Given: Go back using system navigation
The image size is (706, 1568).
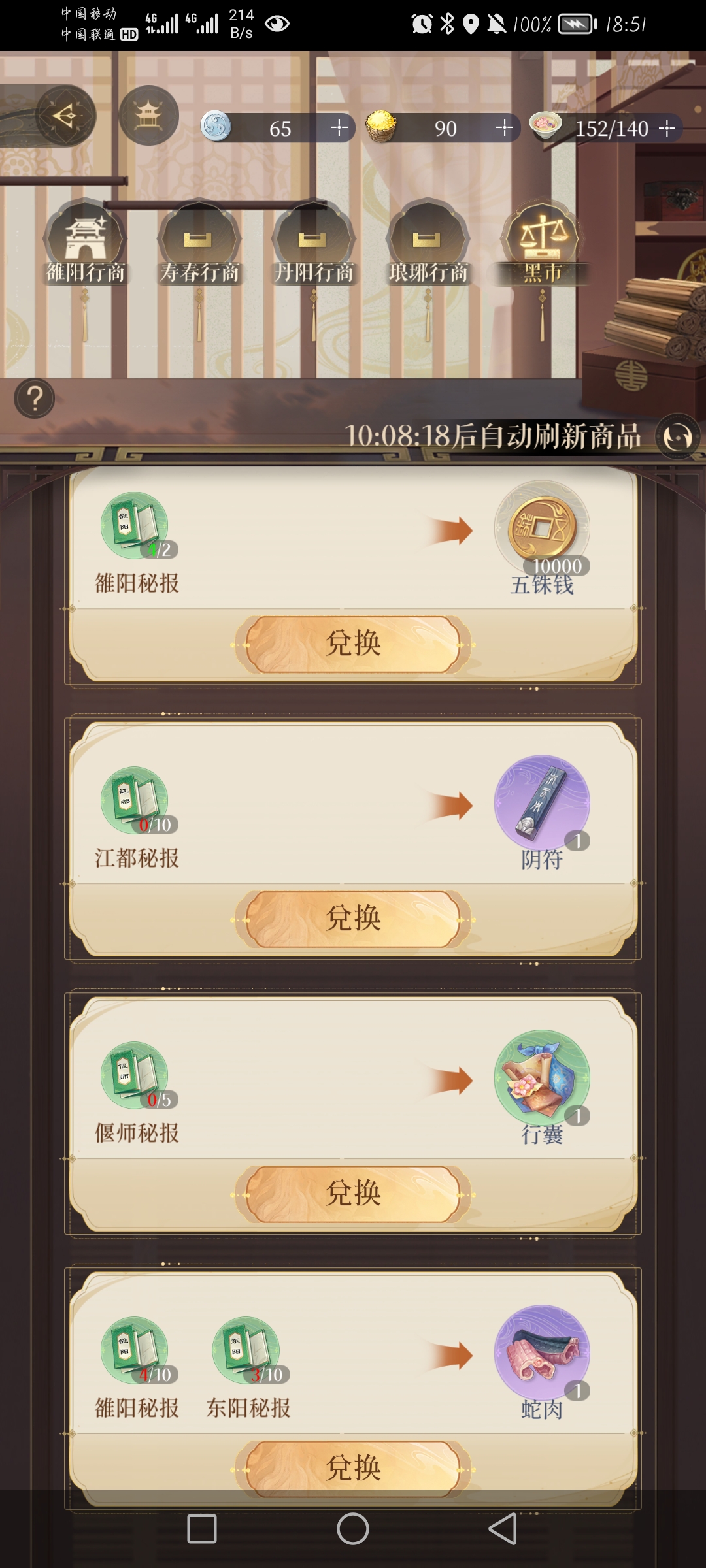Looking at the screenshot, I should [502, 1529].
